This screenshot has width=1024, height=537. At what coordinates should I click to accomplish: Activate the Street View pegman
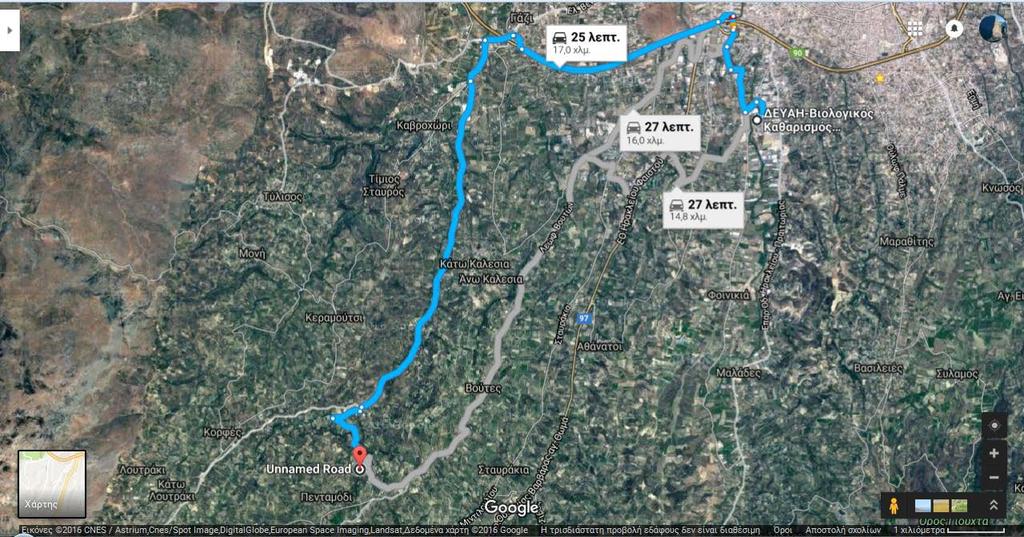click(895, 506)
